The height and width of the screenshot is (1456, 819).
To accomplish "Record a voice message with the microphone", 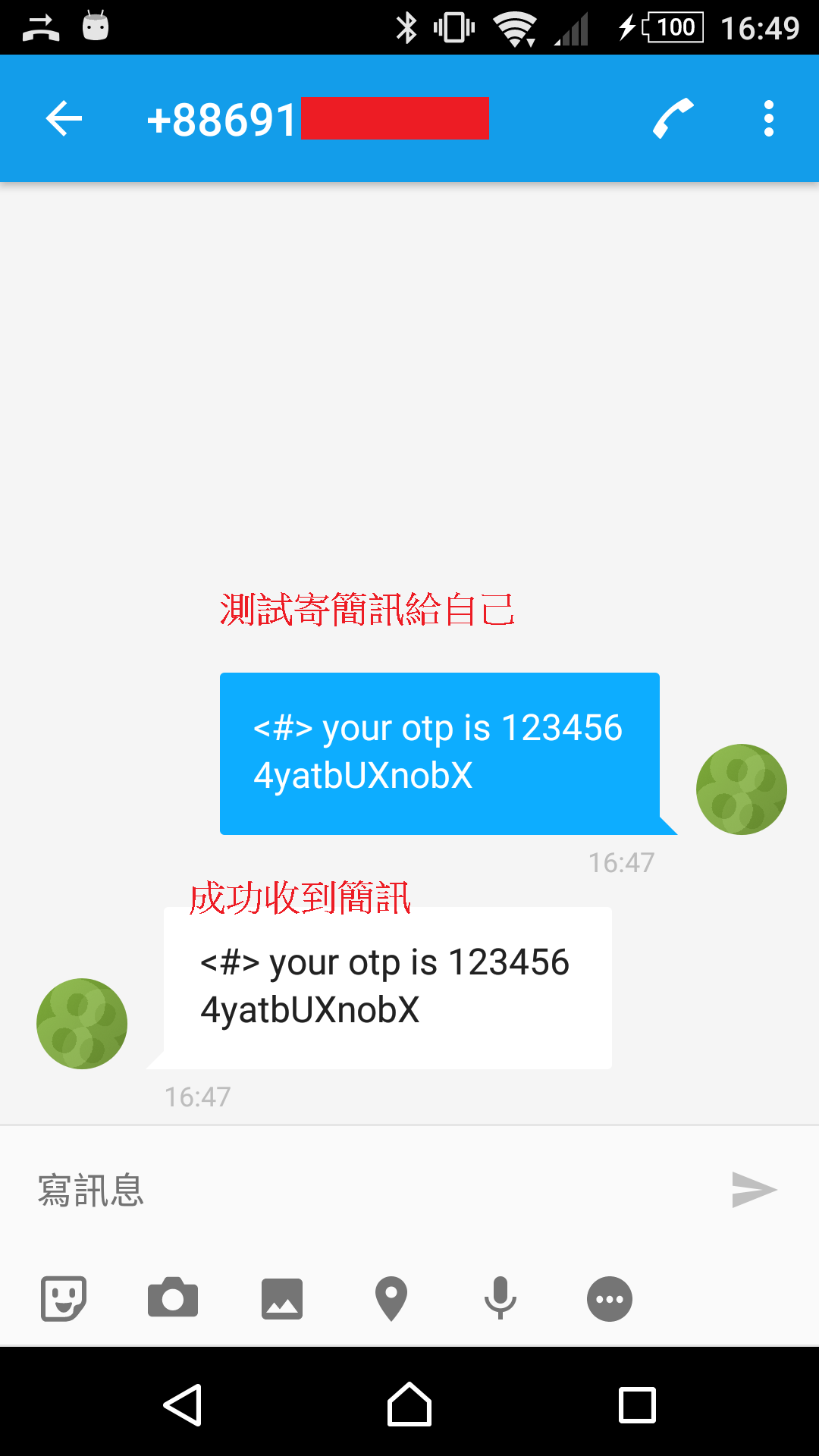I will pos(500,1298).
